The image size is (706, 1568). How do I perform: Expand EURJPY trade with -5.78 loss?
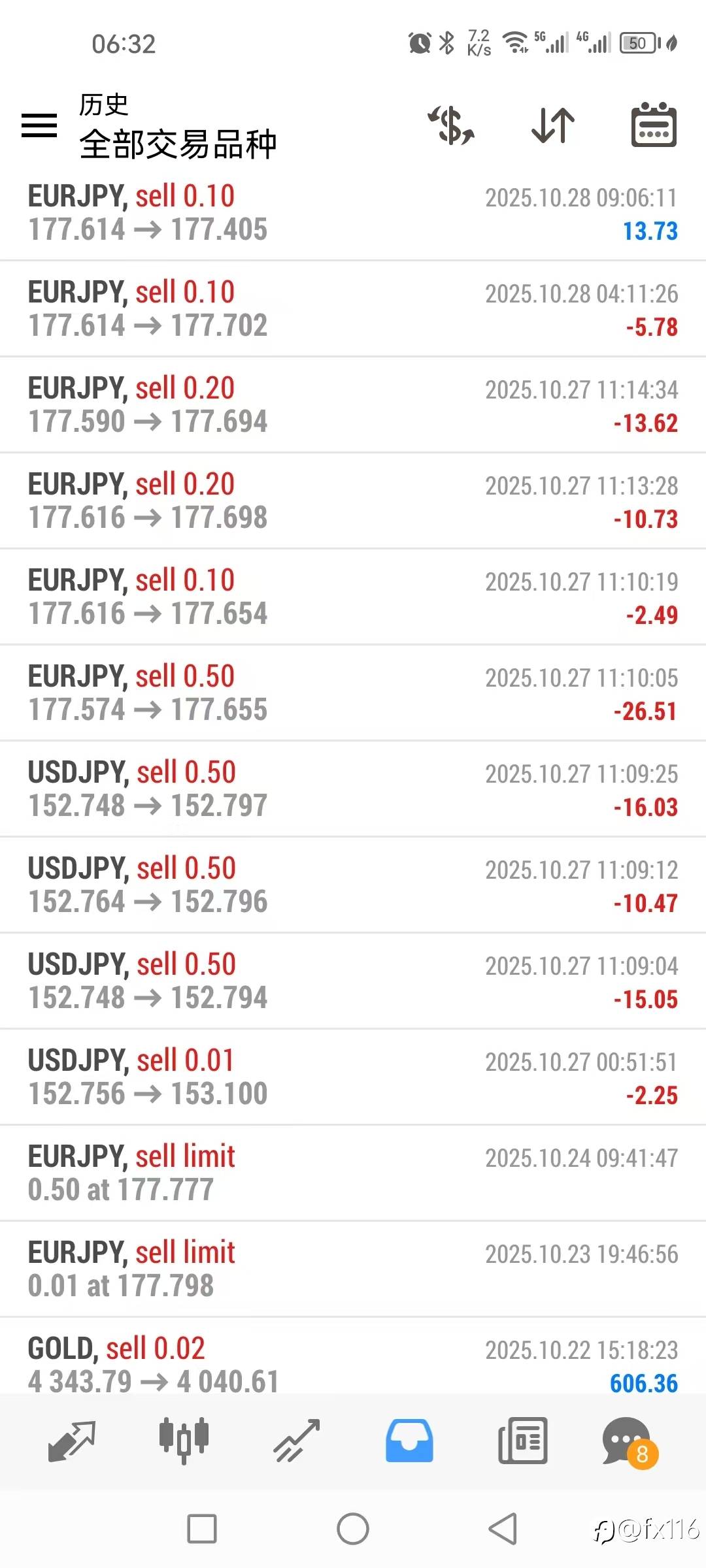coord(353,309)
